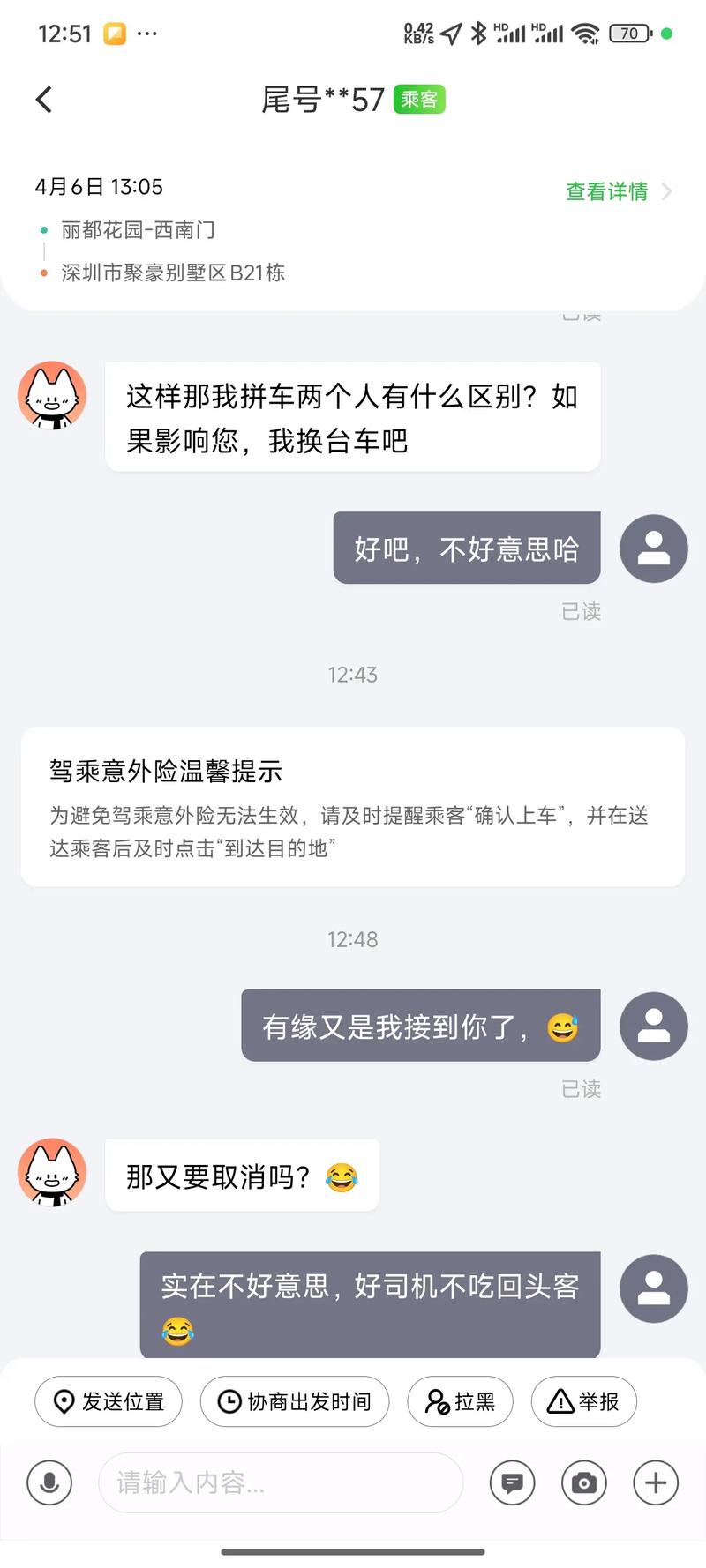Tap the 协商出发时间 button

pyautogui.click(x=294, y=1401)
